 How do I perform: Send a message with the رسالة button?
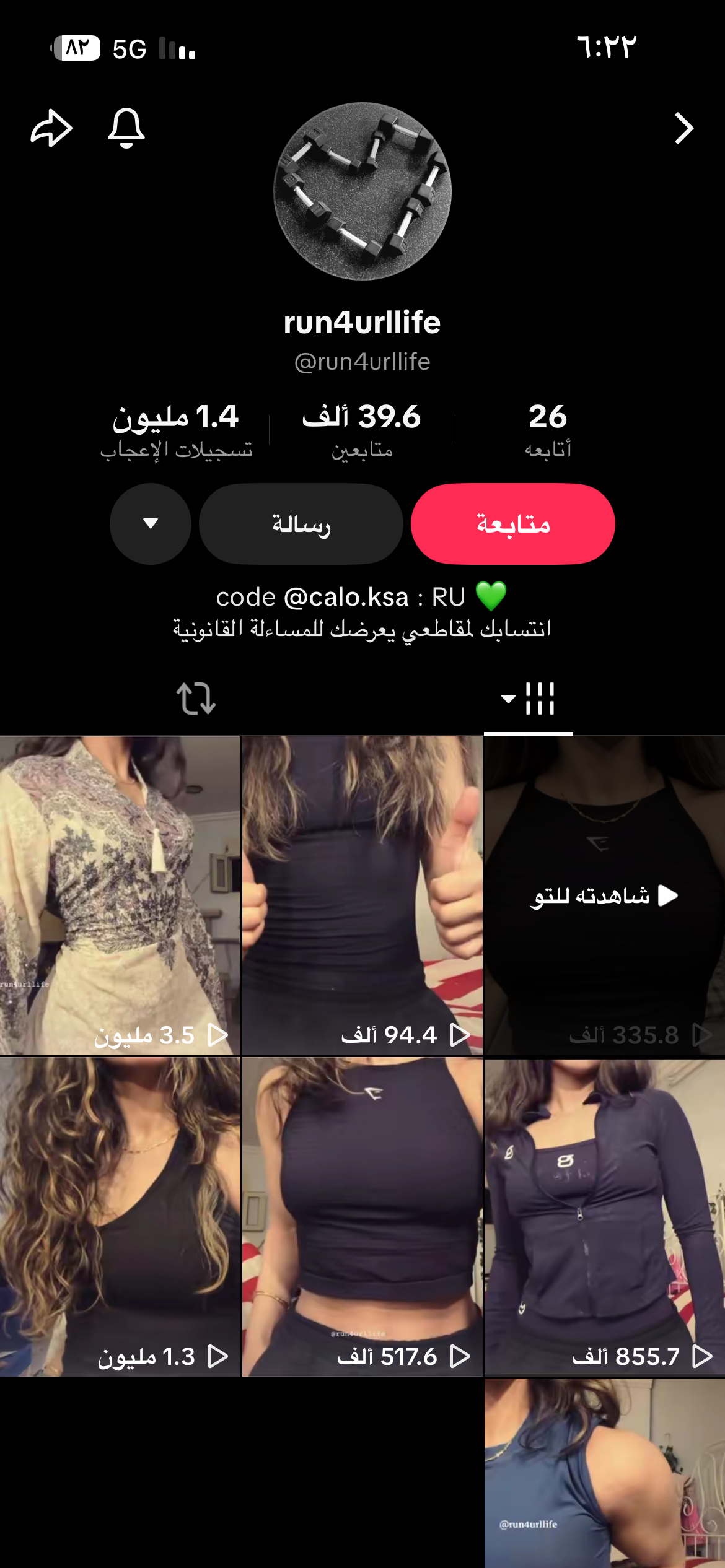[x=301, y=524]
